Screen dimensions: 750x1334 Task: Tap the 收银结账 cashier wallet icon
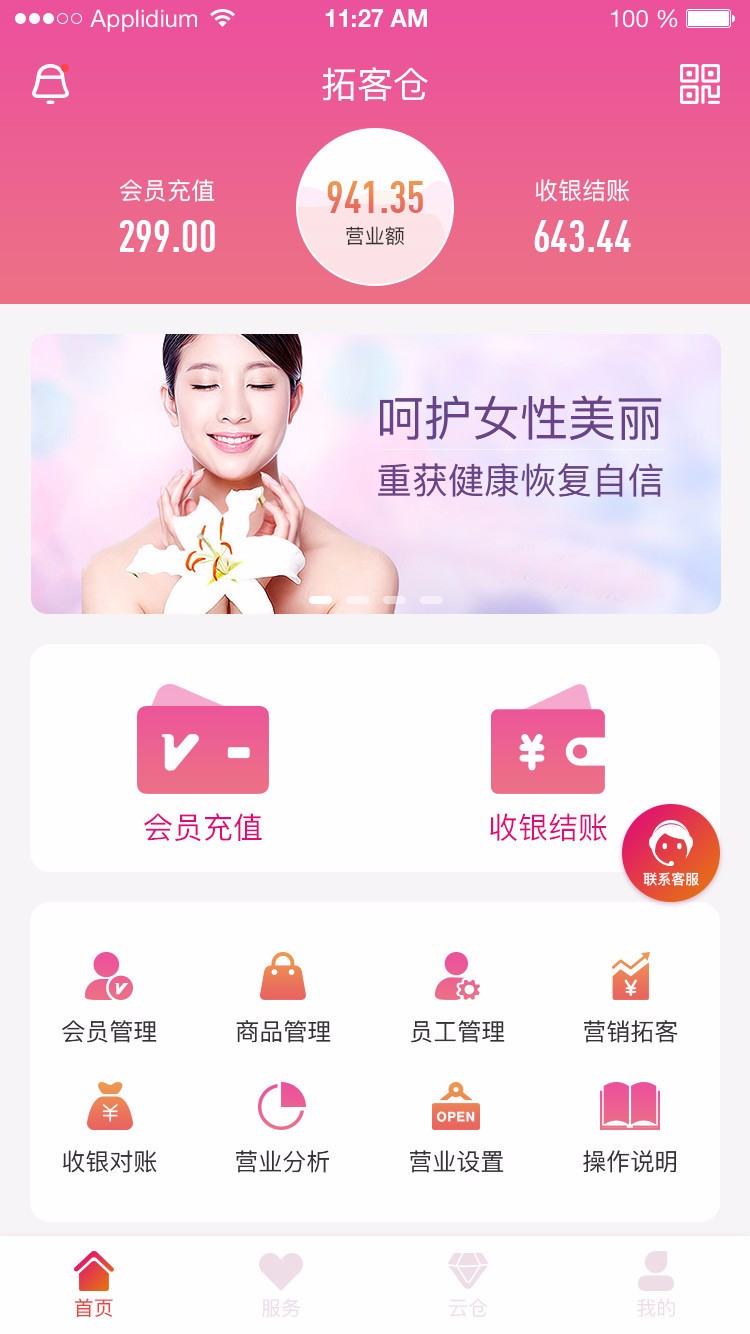tap(548, 750)
